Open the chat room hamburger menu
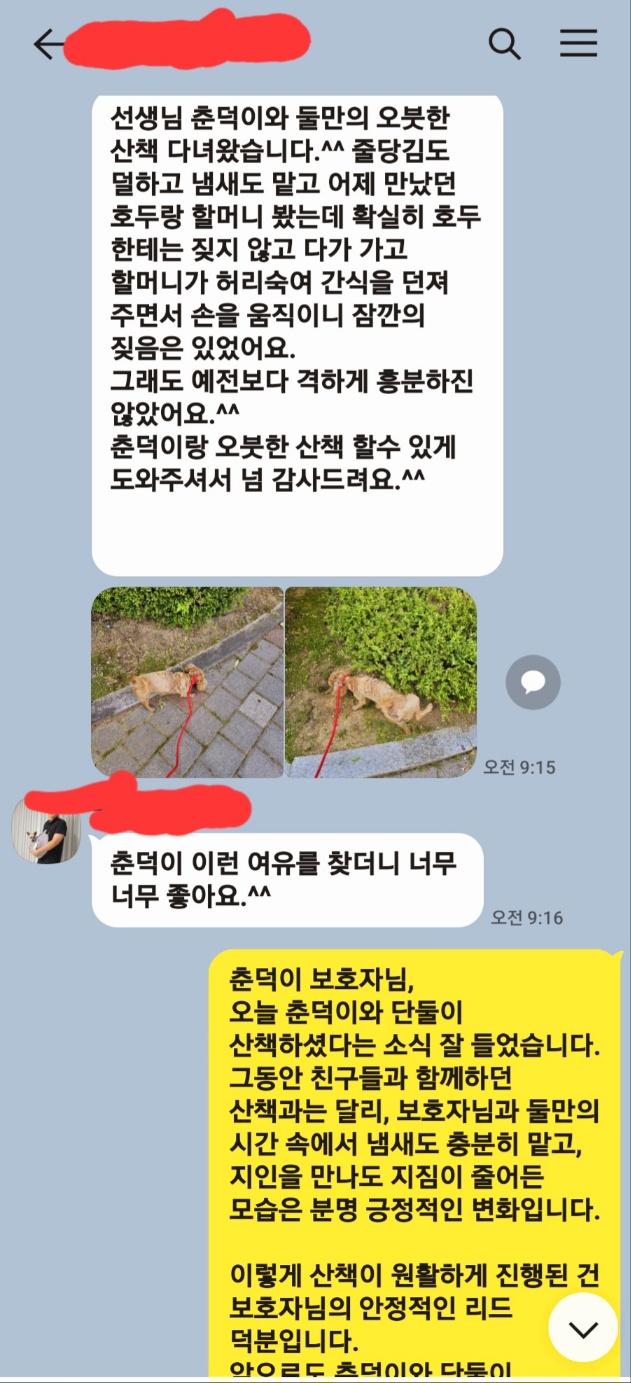631x1383 pixels. 578,43
